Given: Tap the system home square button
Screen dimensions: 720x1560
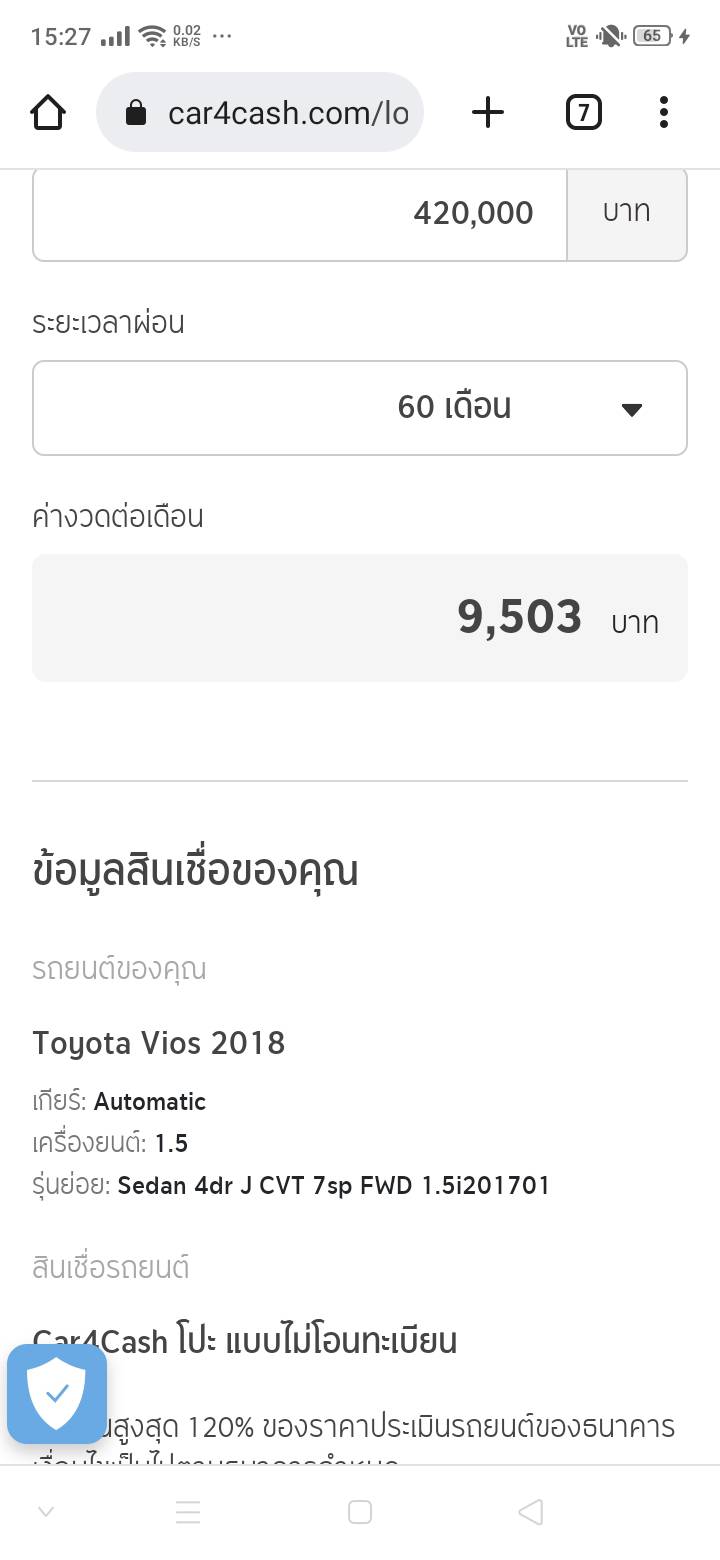Looking at the screenshot, I should tap(360, 1512).
